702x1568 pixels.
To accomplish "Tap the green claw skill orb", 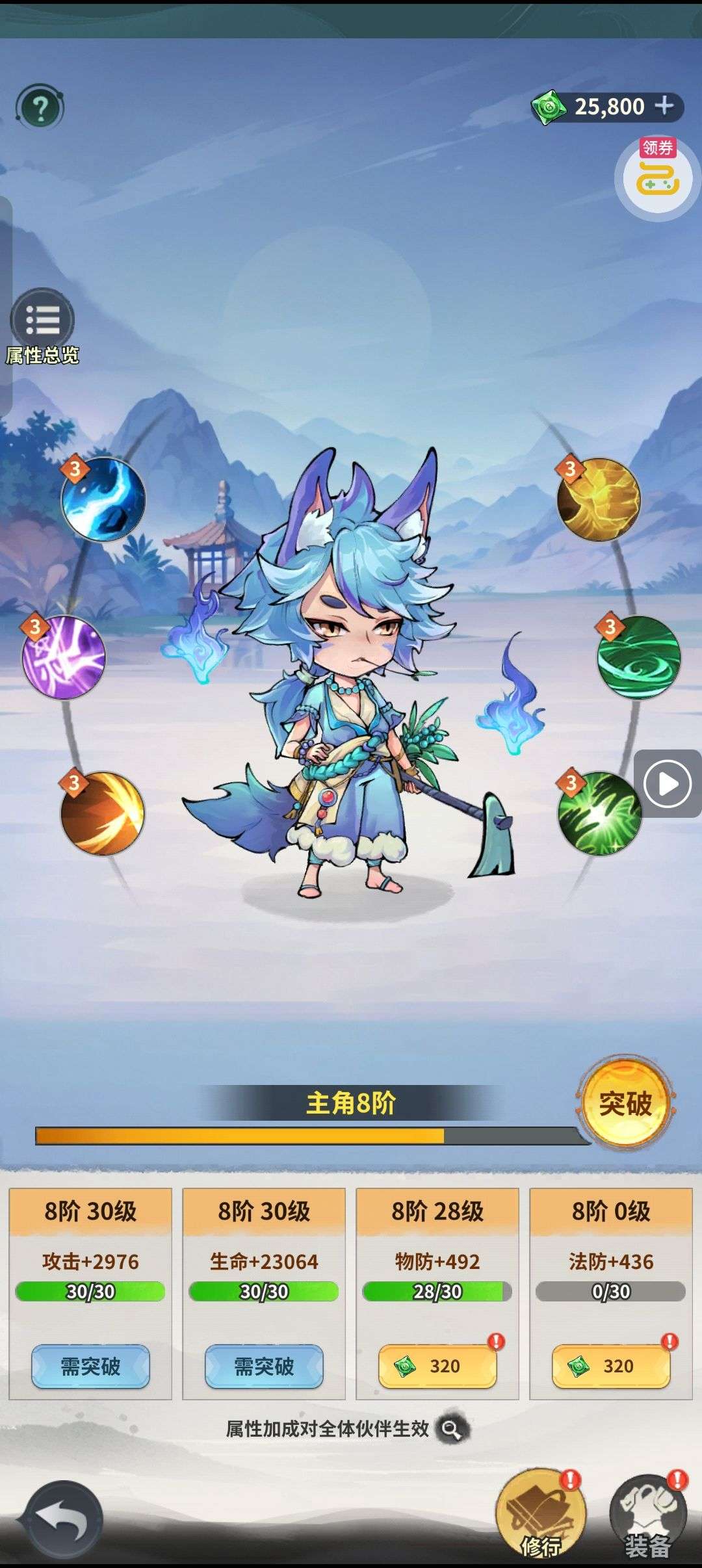I will point(599,813).
